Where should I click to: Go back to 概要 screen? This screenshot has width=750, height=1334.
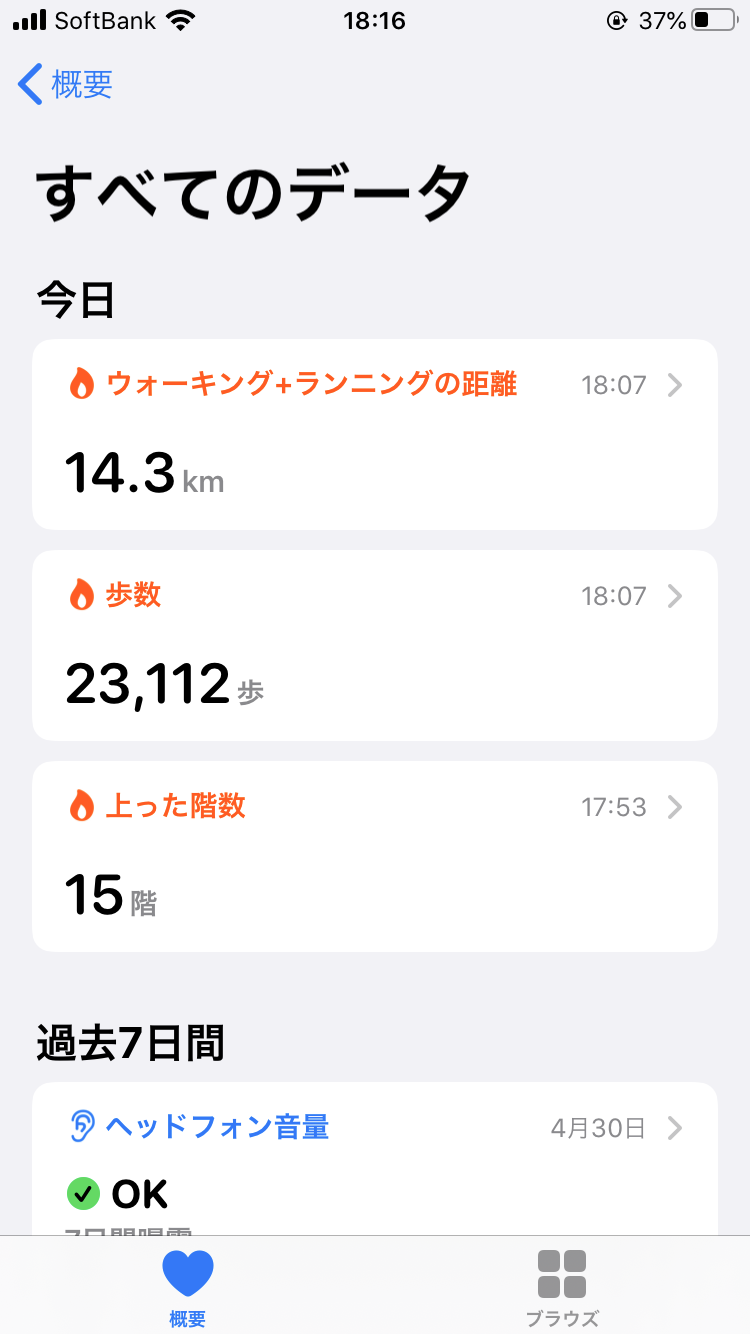click(66, 85)
